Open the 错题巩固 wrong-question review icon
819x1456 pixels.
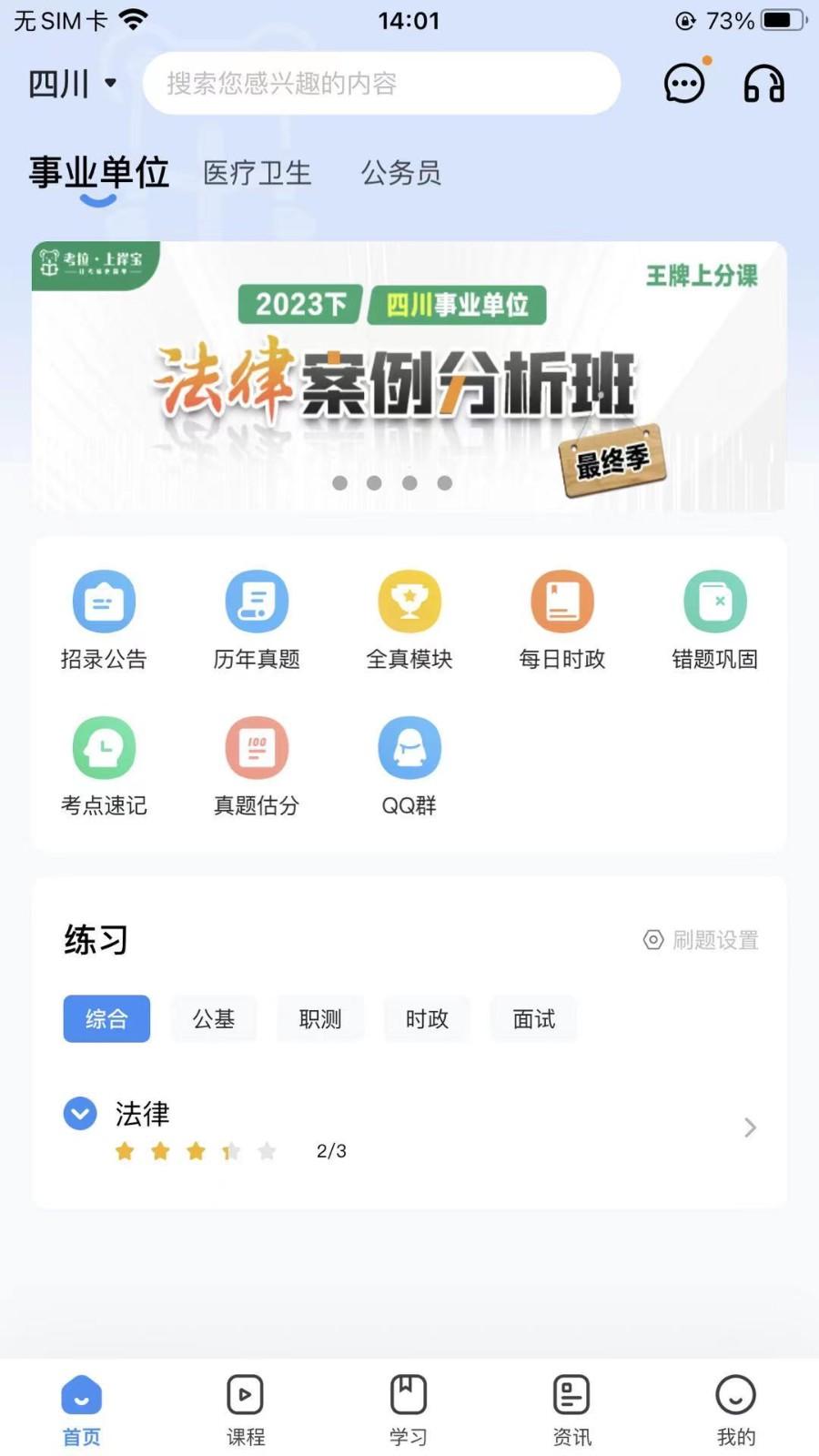pos(715,619)
